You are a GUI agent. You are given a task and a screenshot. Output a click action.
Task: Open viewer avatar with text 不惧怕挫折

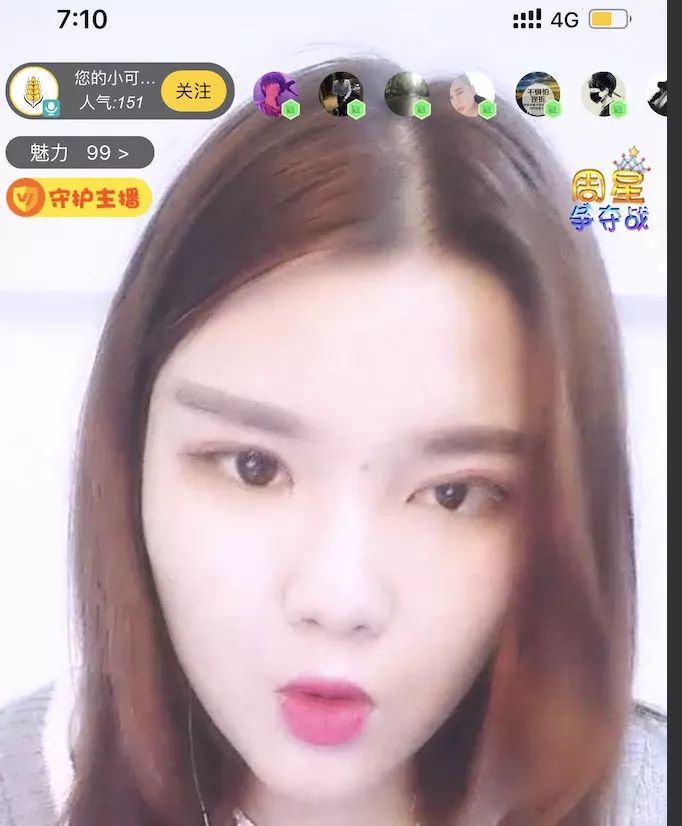[x=537, y=94]
